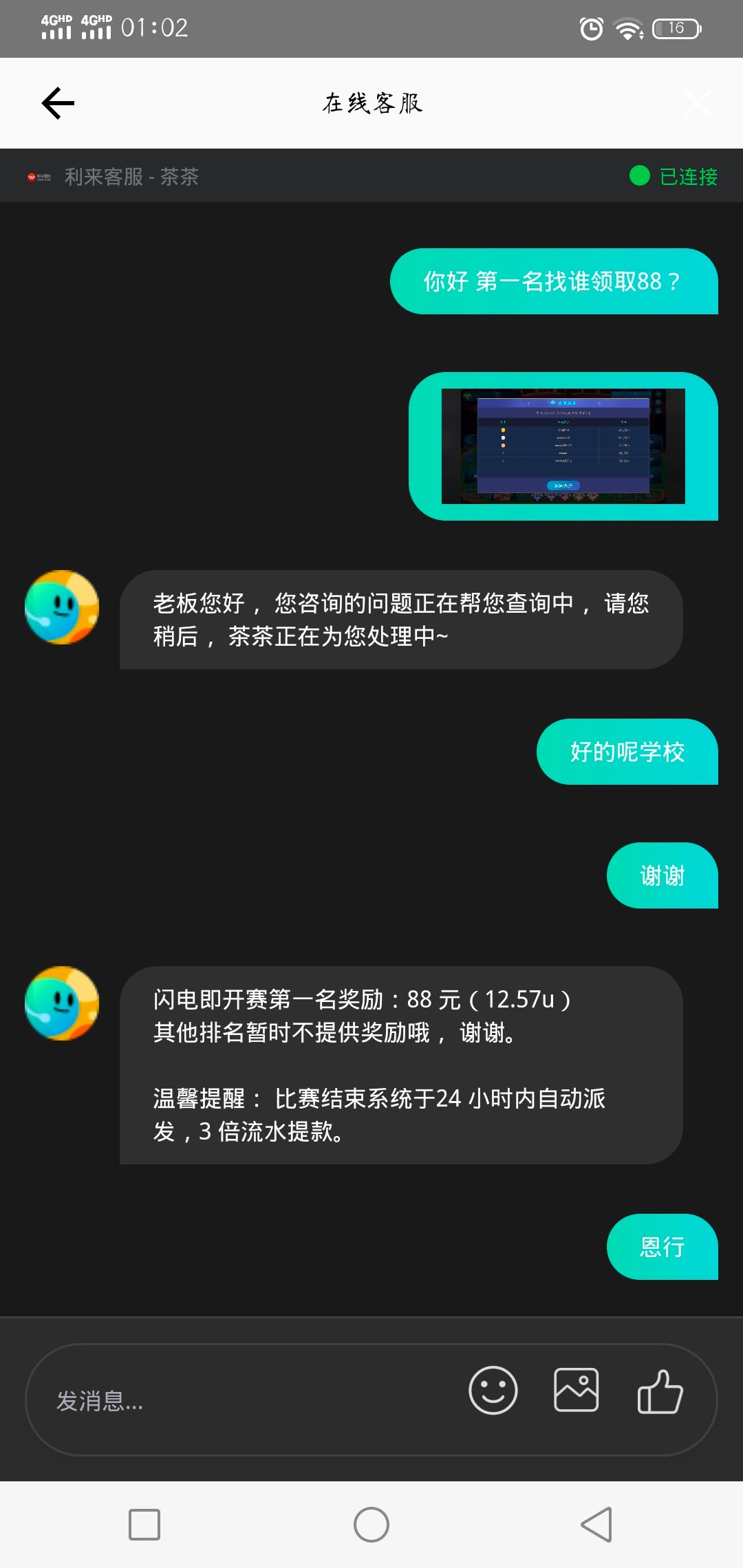Image resolution: width=743 pixels, height=1568 pixels.
Task: Give the agent a thumbs-up rating
Action: [x=660, y=1392]
